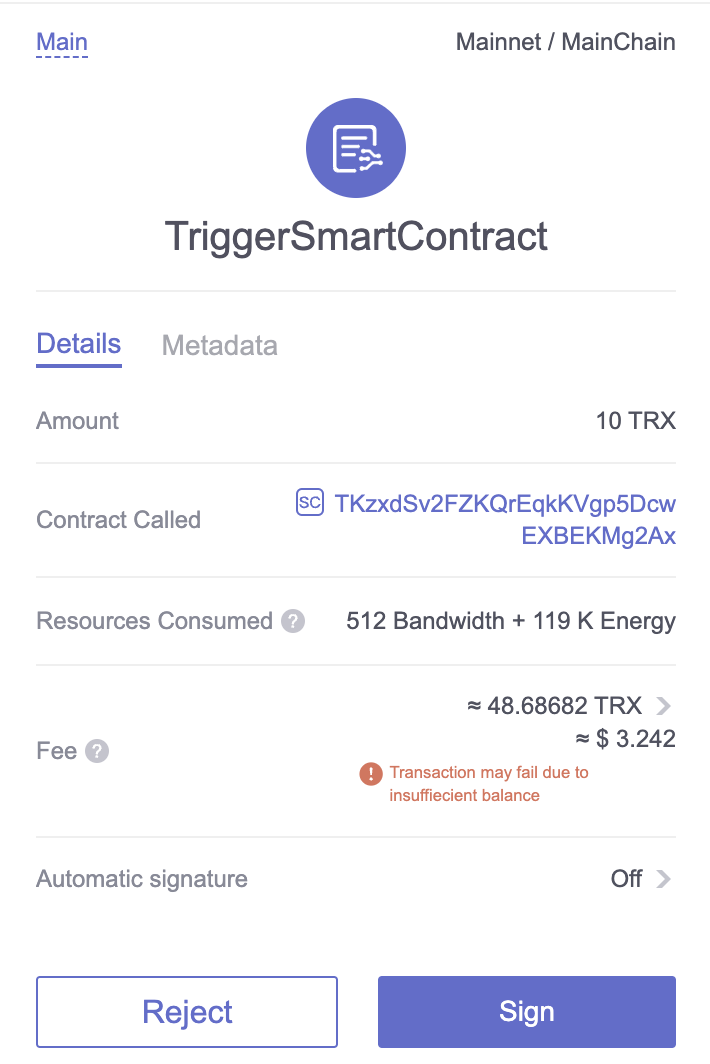Open the contract address TKzxdSv2FZKQrEqkKVgp5Dcw link

point(505,503)
